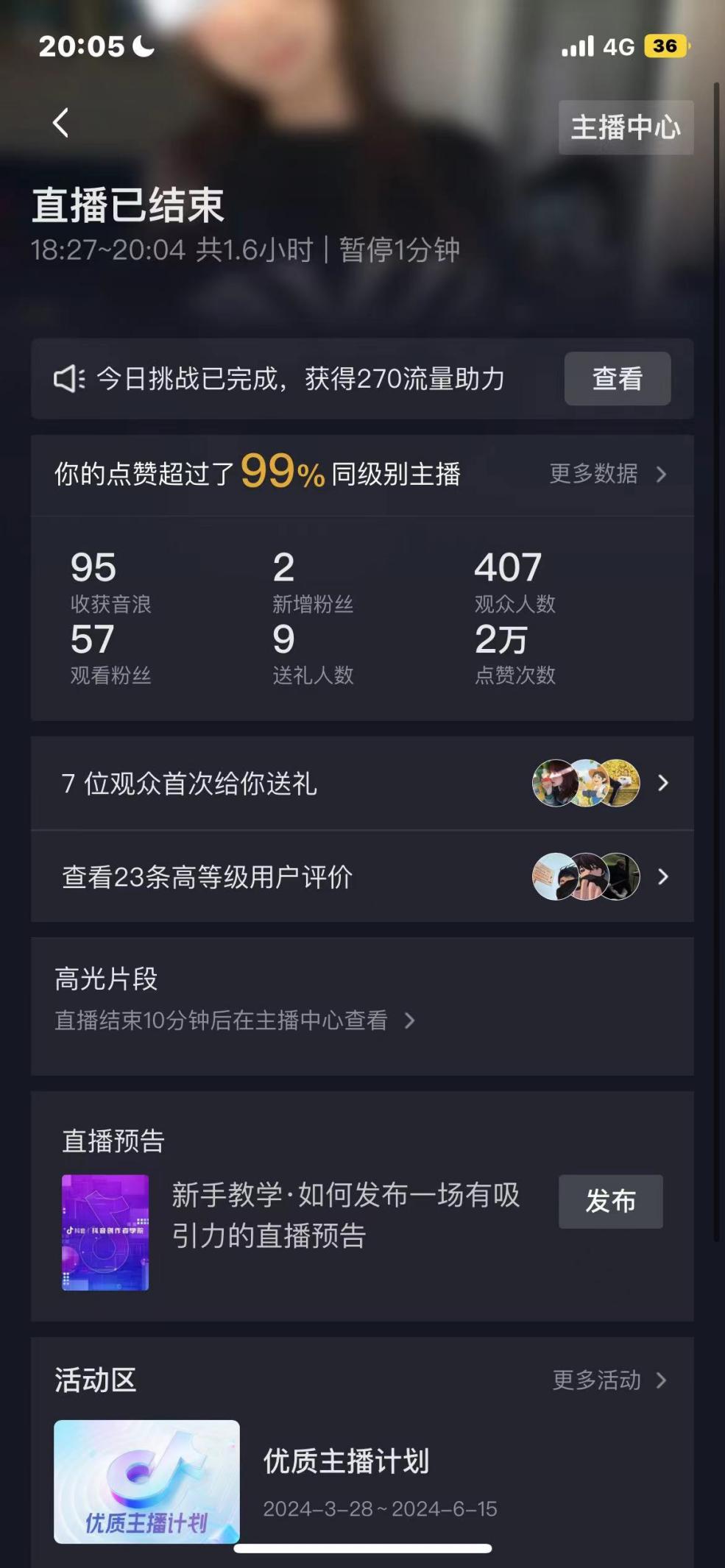Open 主播中心 button
The image size is (725, 1568).
coord(625,127)
